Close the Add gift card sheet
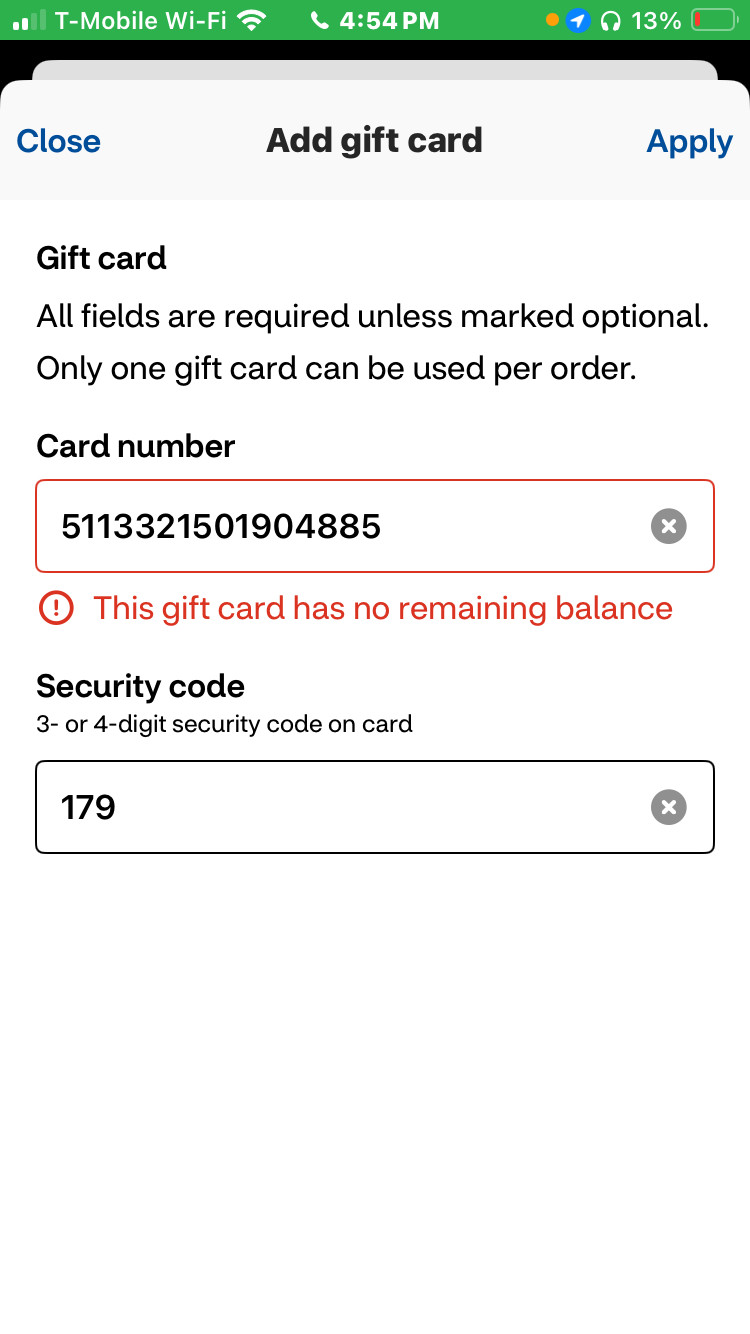 click(58, 141)
